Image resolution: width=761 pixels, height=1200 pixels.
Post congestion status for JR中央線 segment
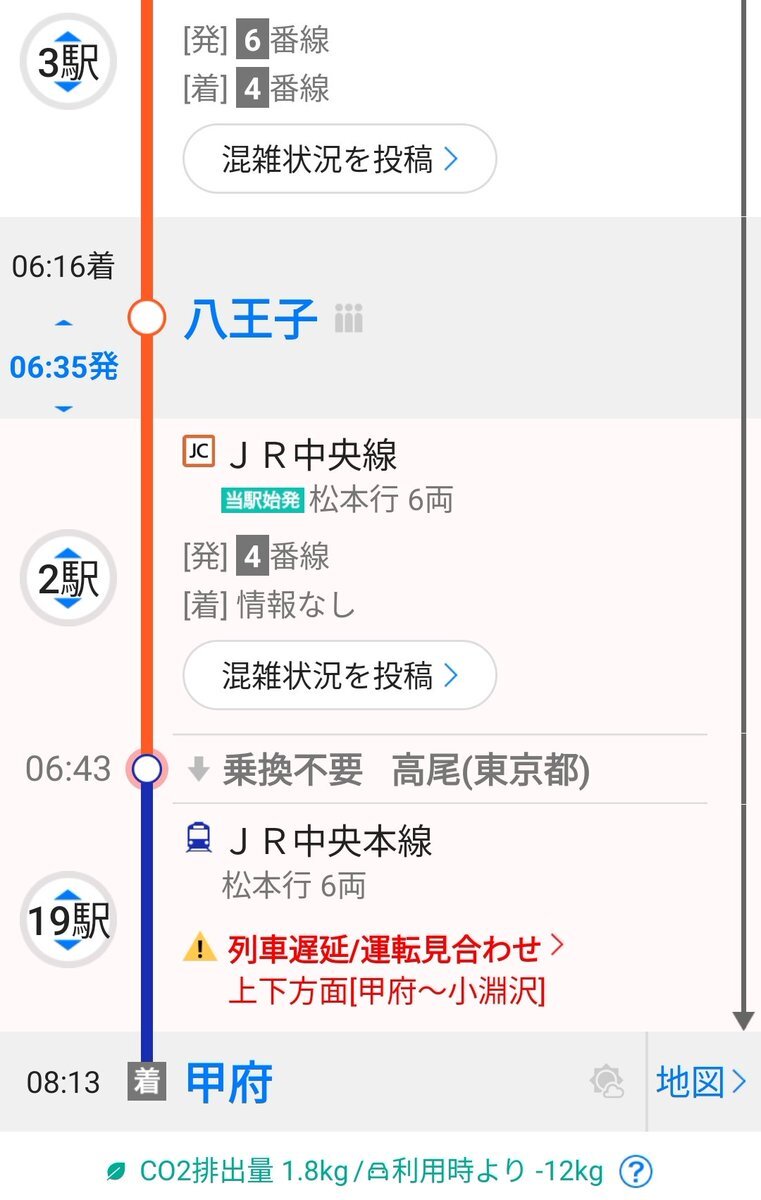click(339, 676)
